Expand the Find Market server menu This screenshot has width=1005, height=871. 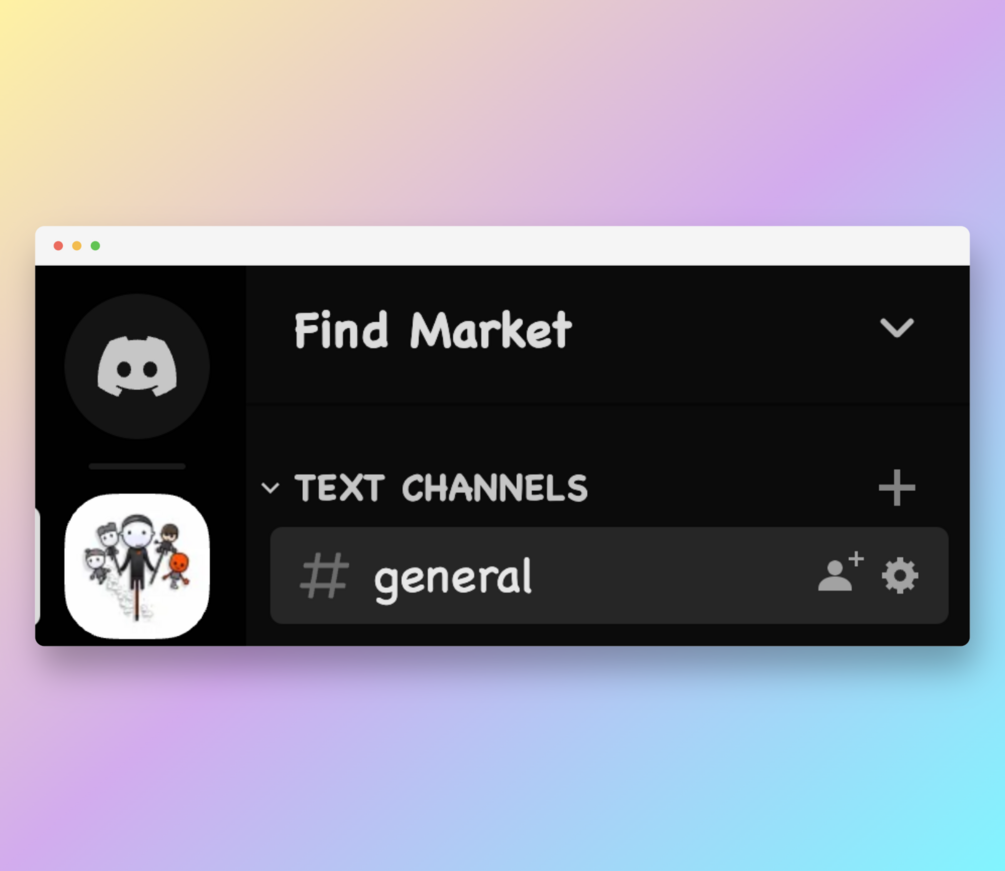896,328
